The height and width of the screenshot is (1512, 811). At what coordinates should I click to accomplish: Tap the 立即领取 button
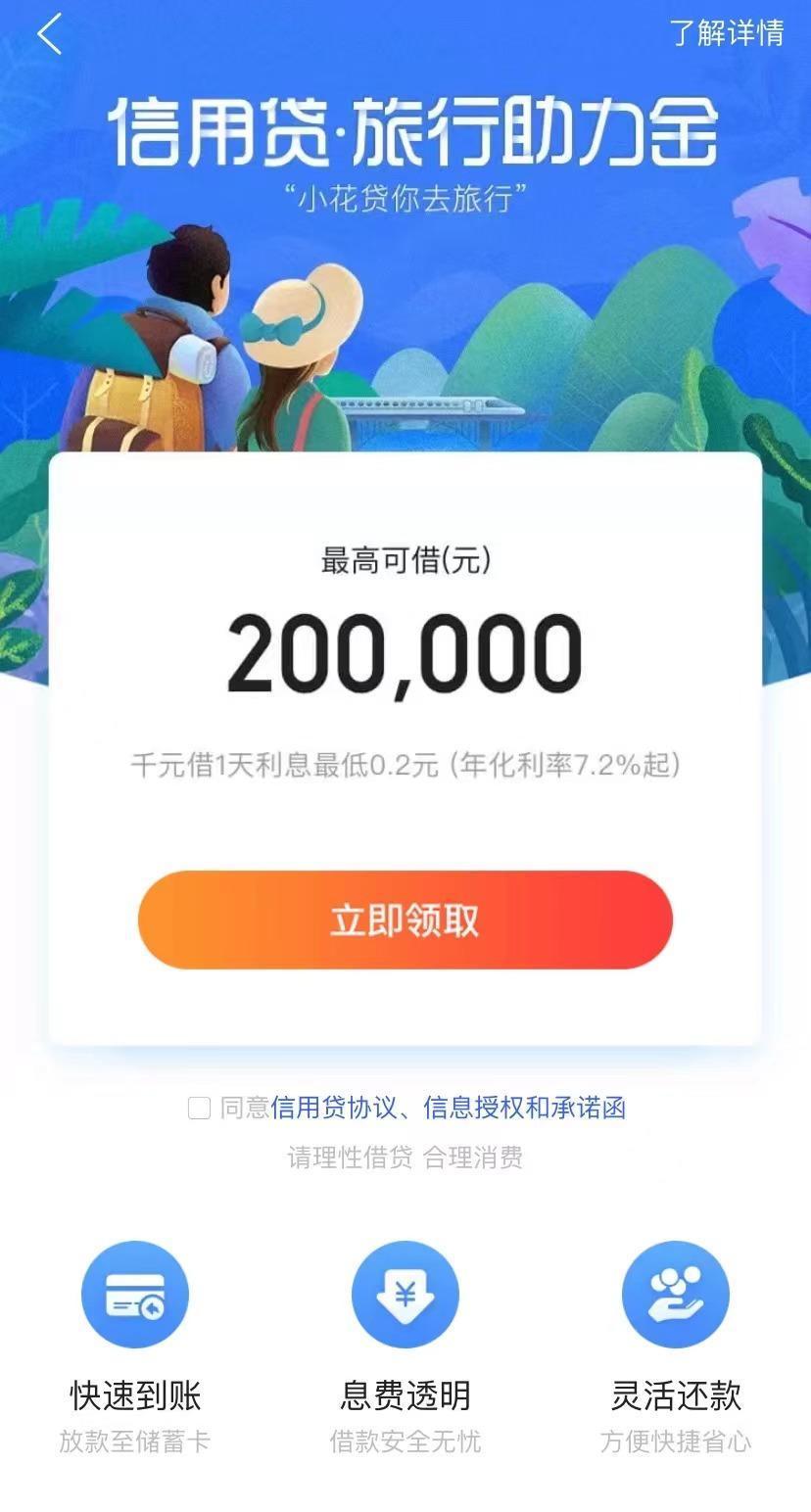pyautogui.click(x=405, y=921)
